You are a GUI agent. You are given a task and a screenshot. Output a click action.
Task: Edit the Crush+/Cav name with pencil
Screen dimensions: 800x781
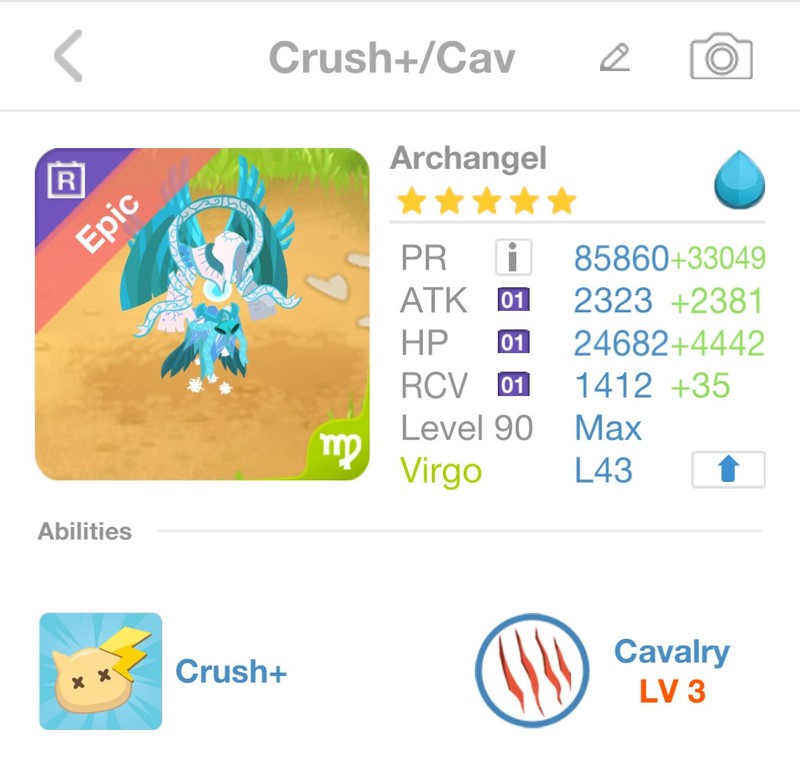(x=614, y=59)
